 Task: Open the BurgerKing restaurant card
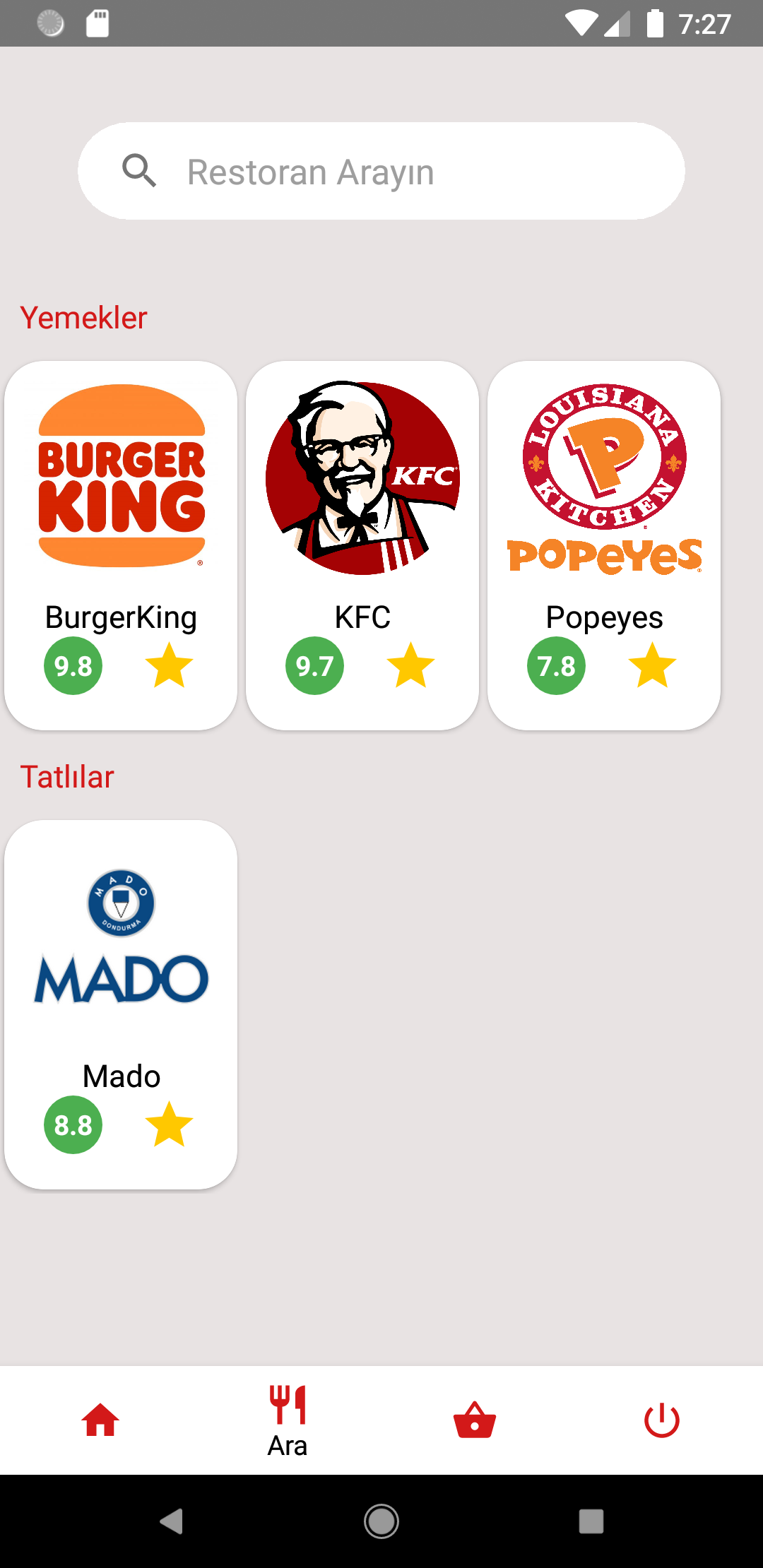[x=121, y=544]
